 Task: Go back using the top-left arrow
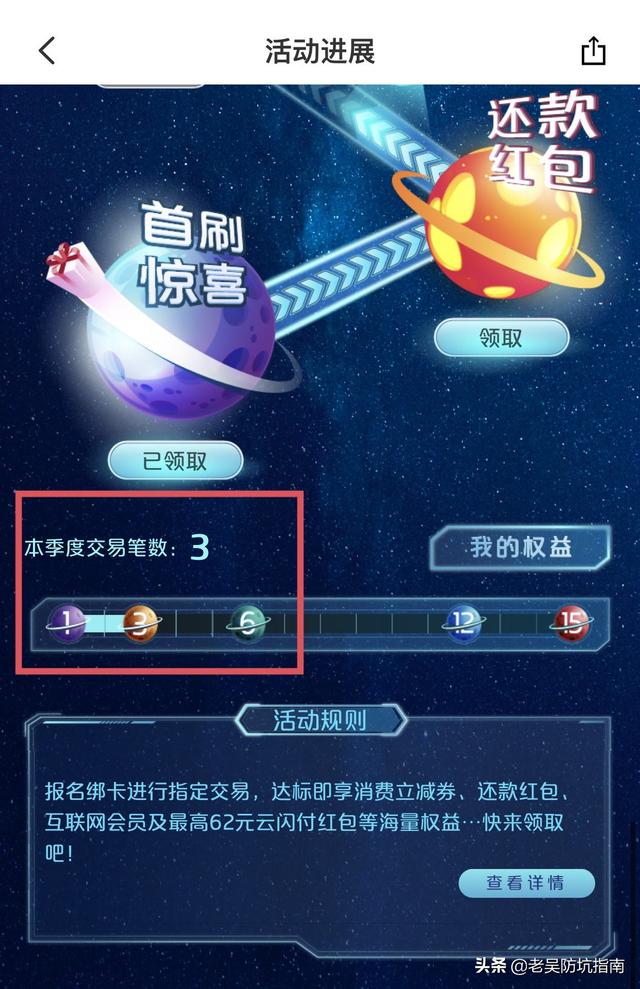tap(47, 51)
